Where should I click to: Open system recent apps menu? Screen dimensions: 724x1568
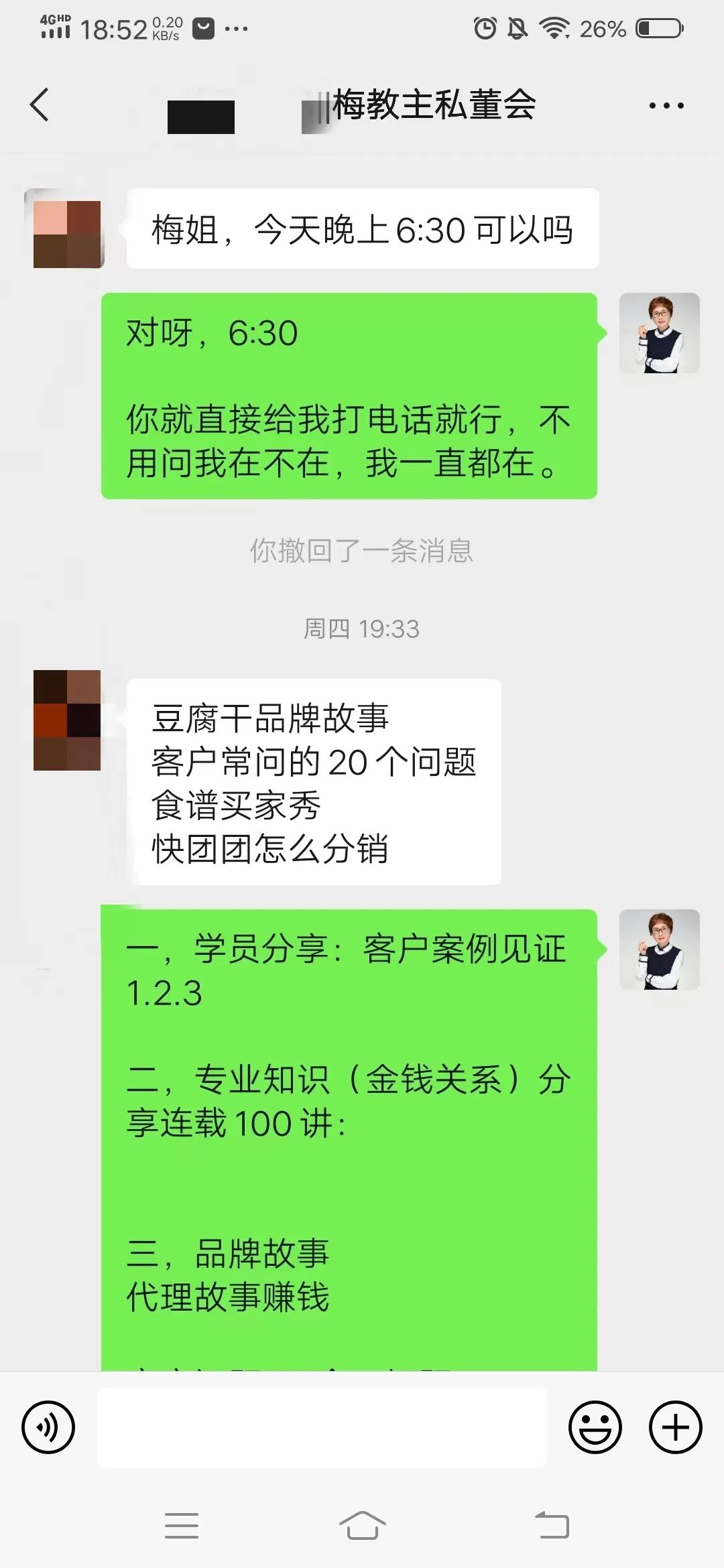tap(182, 1525)
